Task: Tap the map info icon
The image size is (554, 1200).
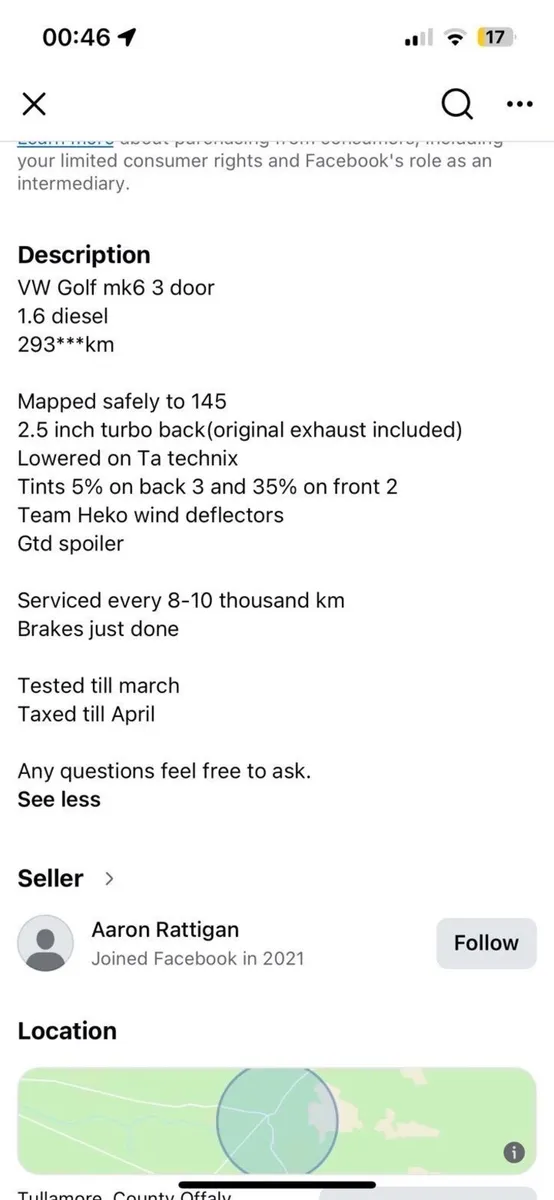Action: [x=514, y=1149]
